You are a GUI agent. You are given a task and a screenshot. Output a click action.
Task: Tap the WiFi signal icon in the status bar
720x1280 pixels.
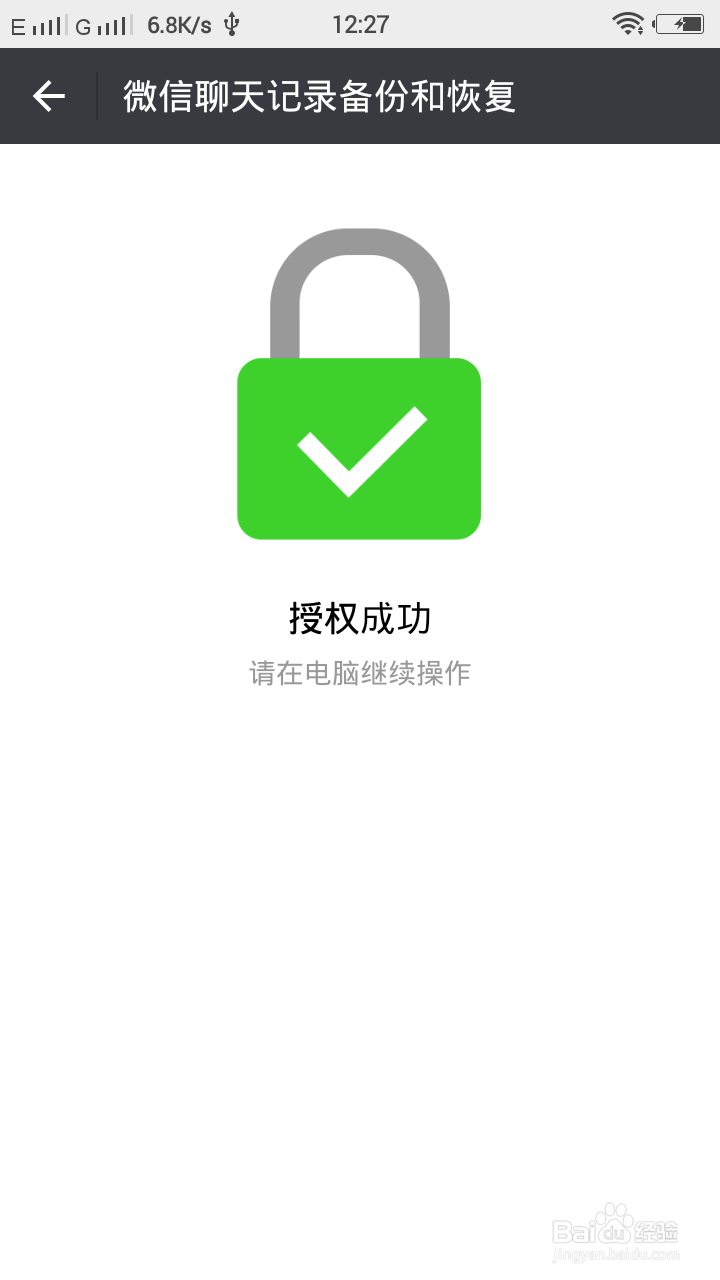coord(630,25)
